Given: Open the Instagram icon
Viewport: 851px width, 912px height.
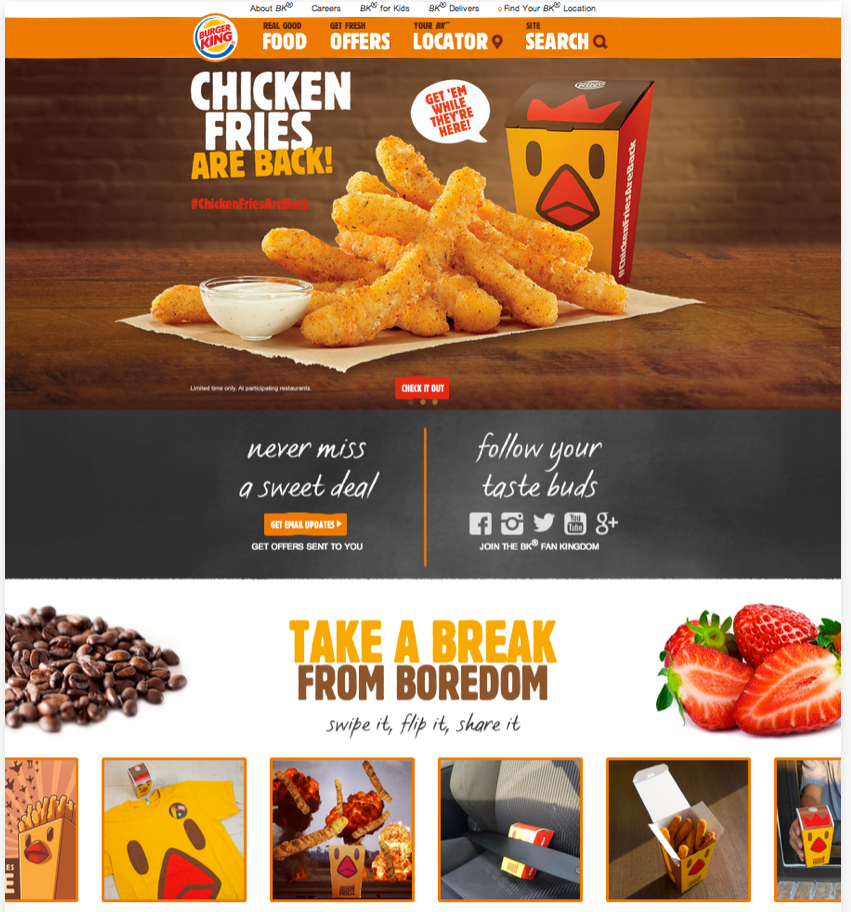Looking at the screenshot, I should coord(512,523).
